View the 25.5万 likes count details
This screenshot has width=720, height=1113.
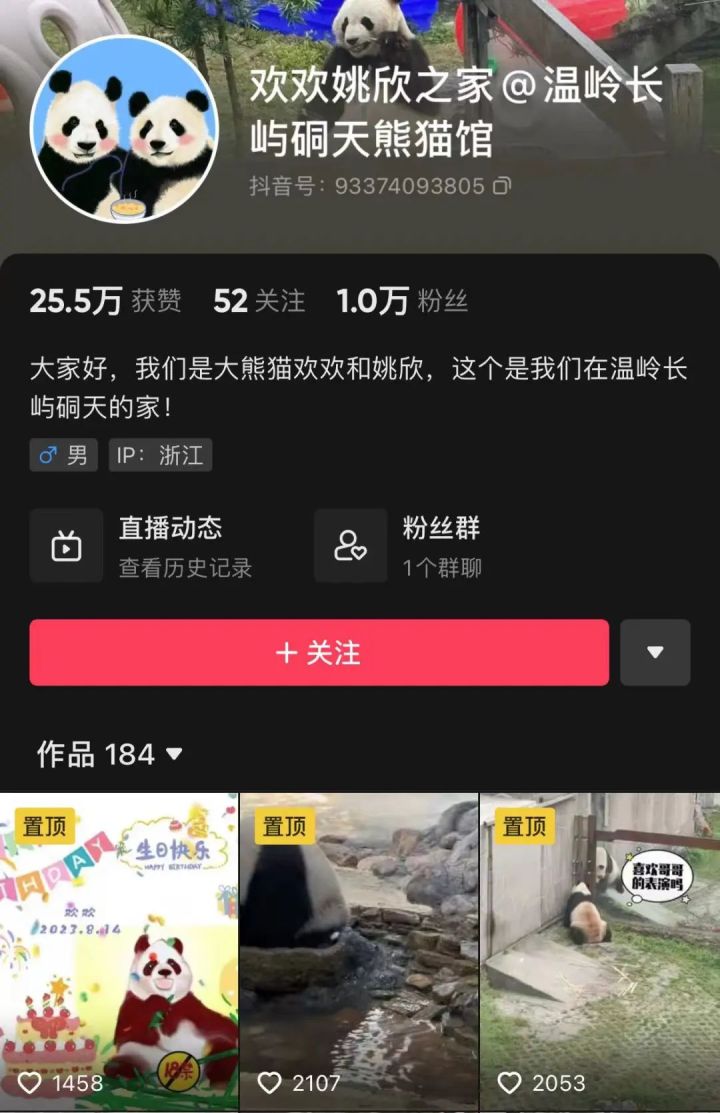[105, 301]
